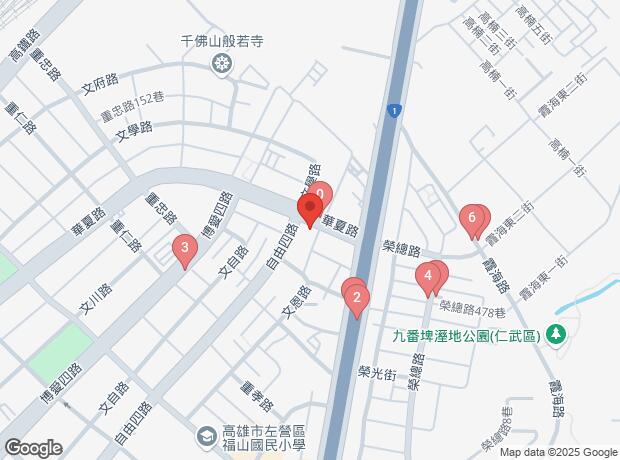Viewport: 620px width, 460px height.
Task: Select map marker number 6
Action: click(x=471, y=217)
